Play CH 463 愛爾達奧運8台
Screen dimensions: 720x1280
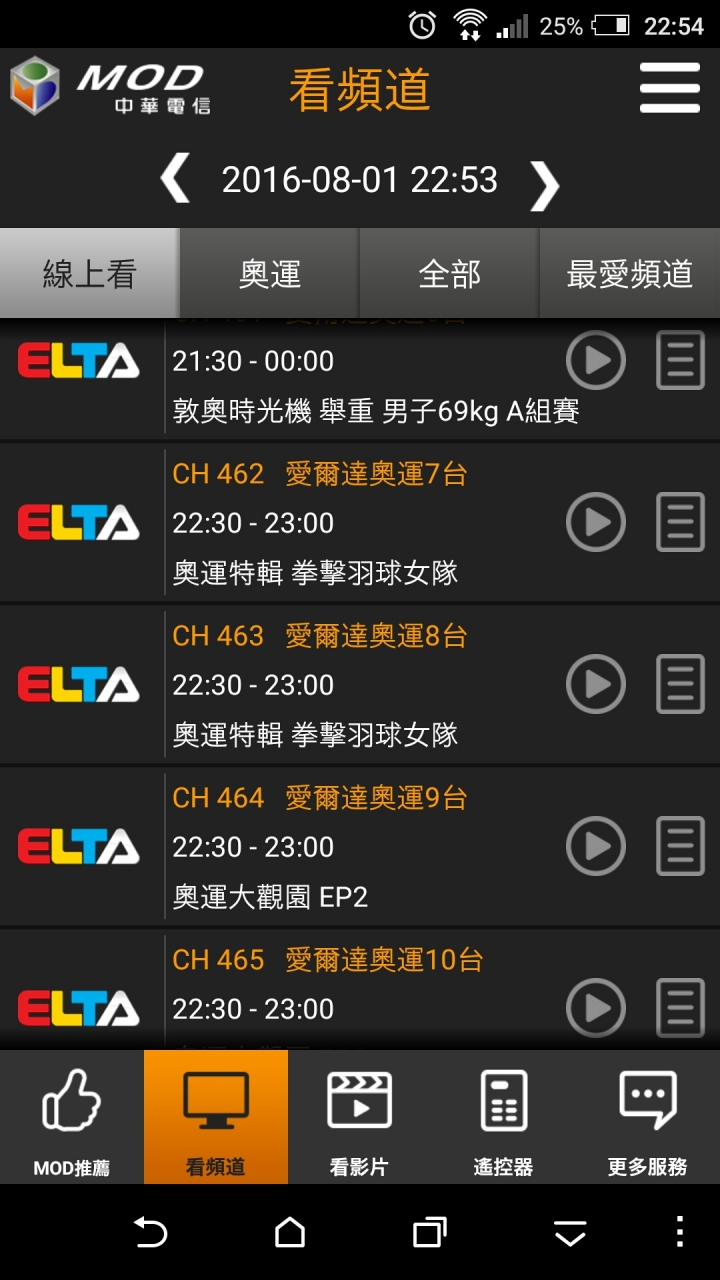596,684
